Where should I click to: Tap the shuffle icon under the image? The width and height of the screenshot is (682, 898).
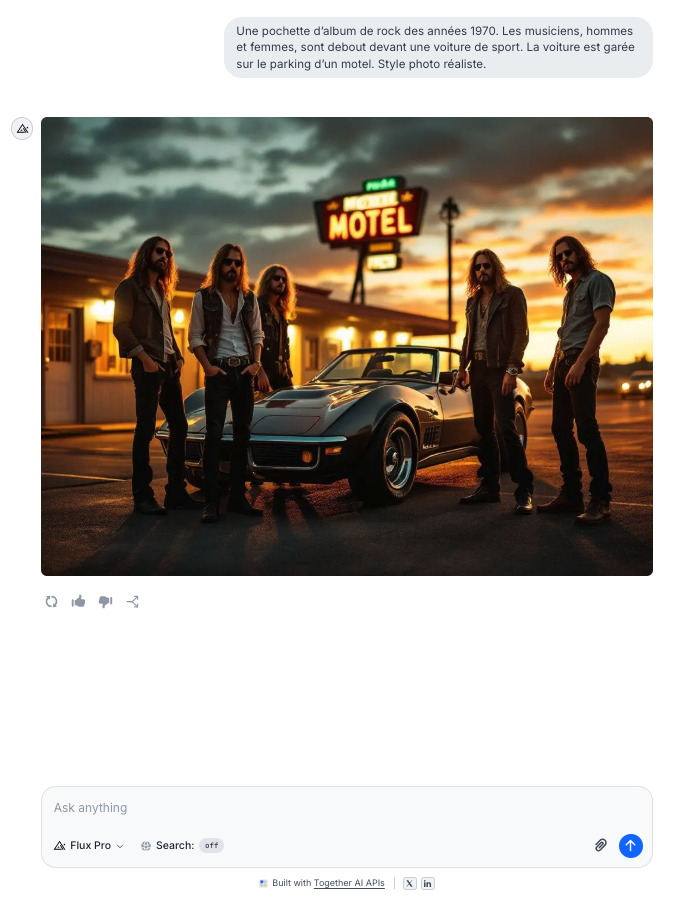coord(132,601)
